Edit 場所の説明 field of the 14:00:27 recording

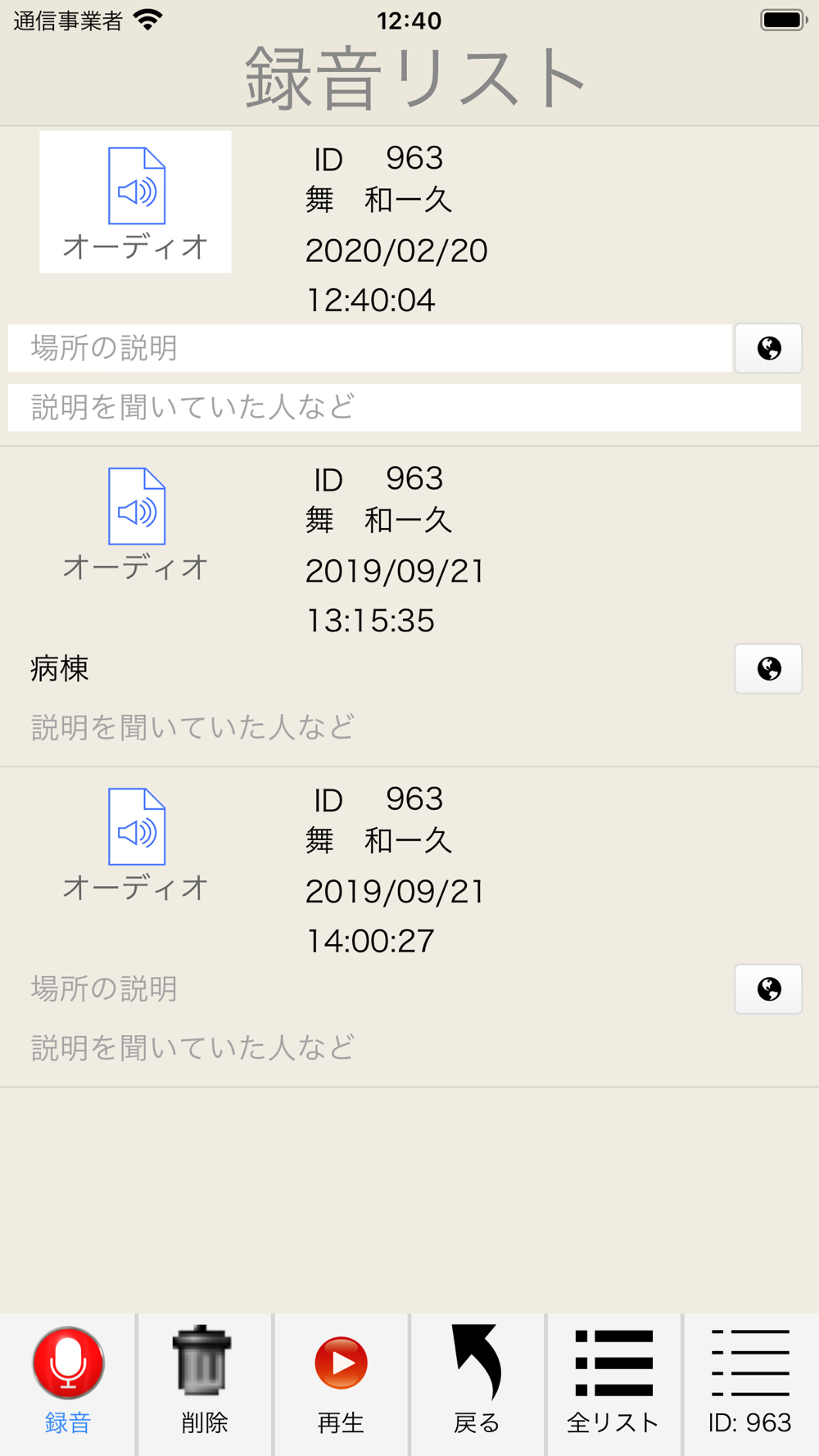pos(369,989)
